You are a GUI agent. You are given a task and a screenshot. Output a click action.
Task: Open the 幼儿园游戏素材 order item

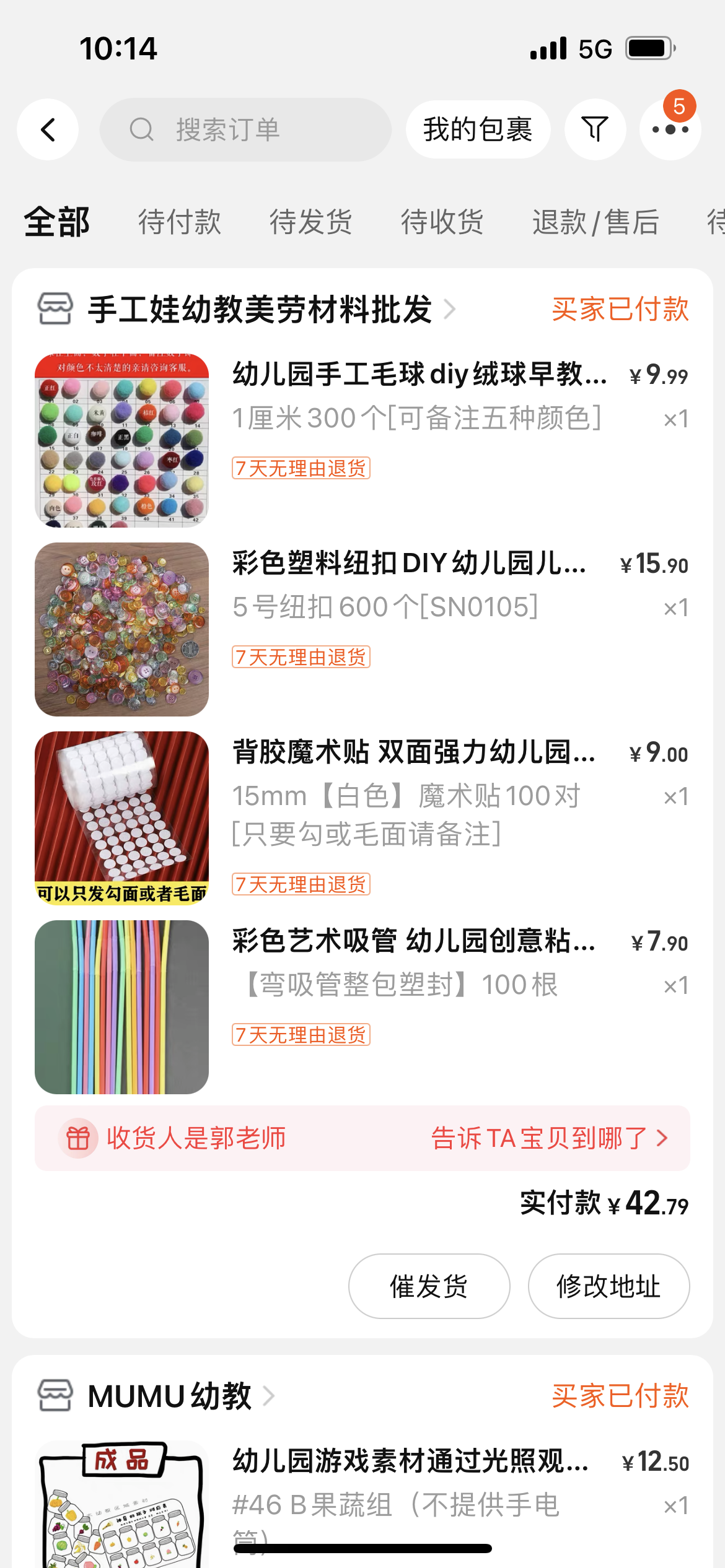point(409,1461)
